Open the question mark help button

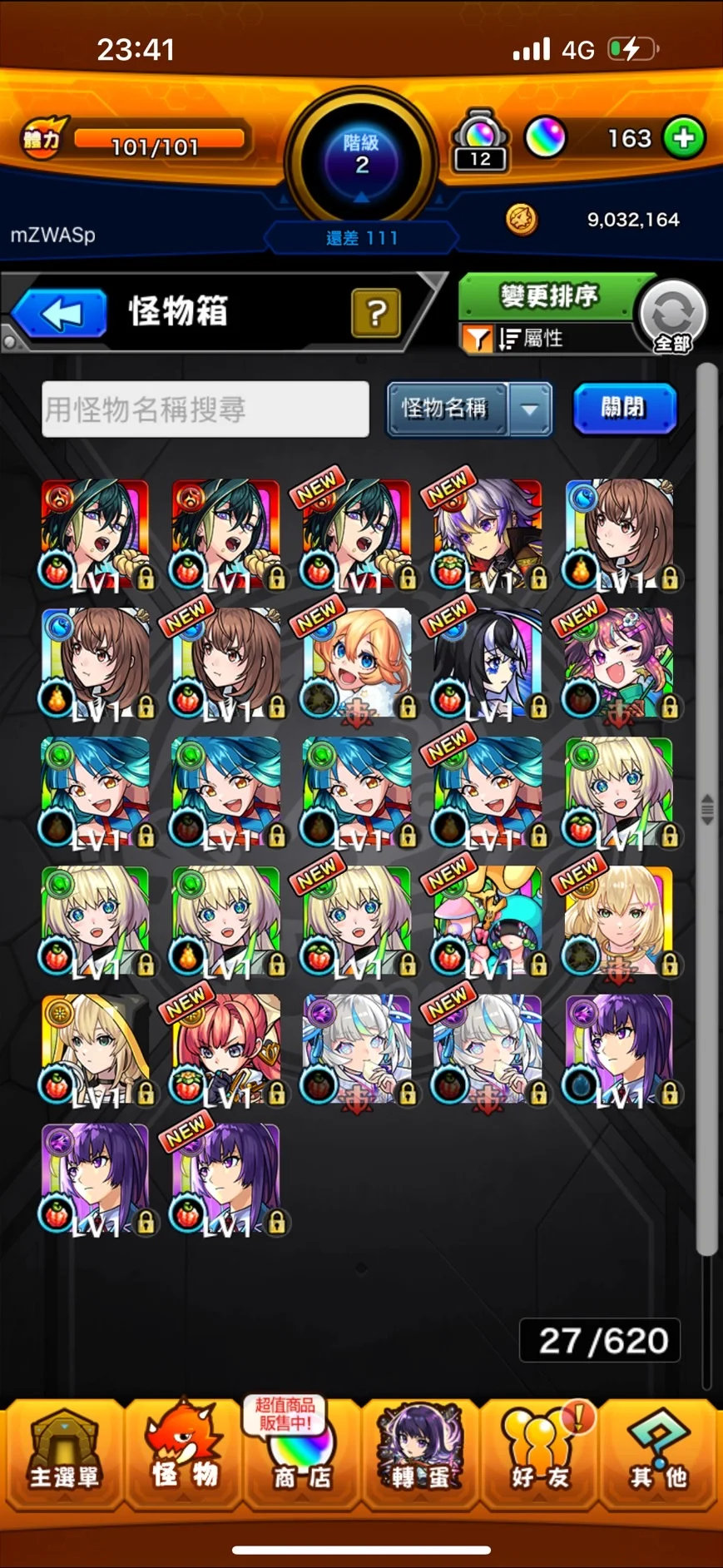(375, 313)
